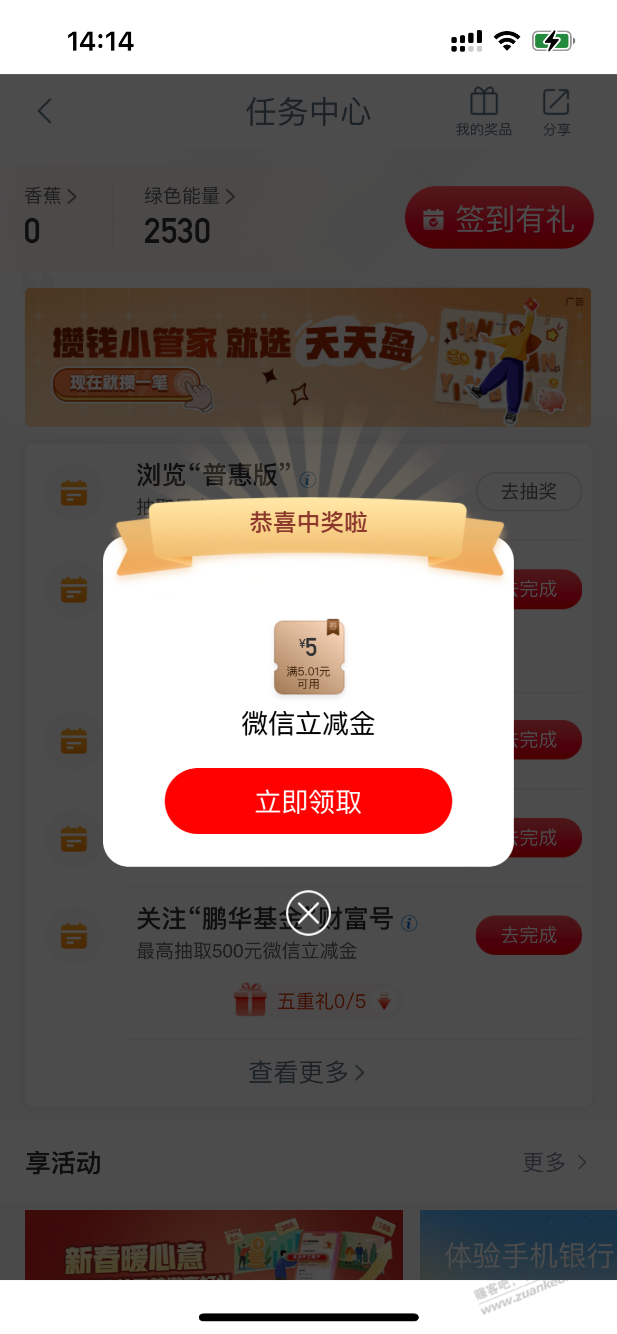617x1334 pixels.
Task: Go back from 任务中心
Action: pyautogui.click(x=45, y=111)
